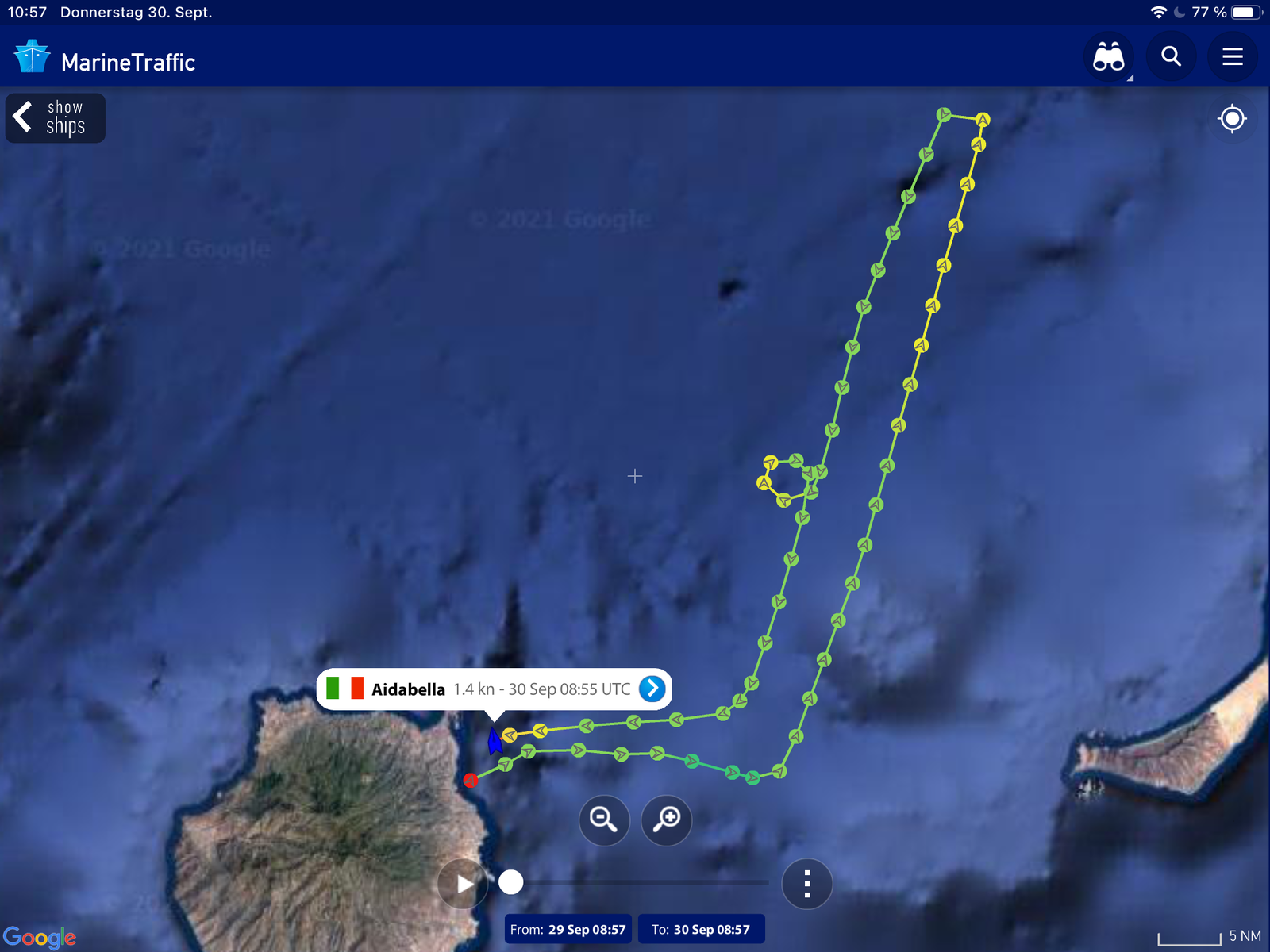
Task: Select the blue Aidabella ship marker
Action: [x=495, y=742]
